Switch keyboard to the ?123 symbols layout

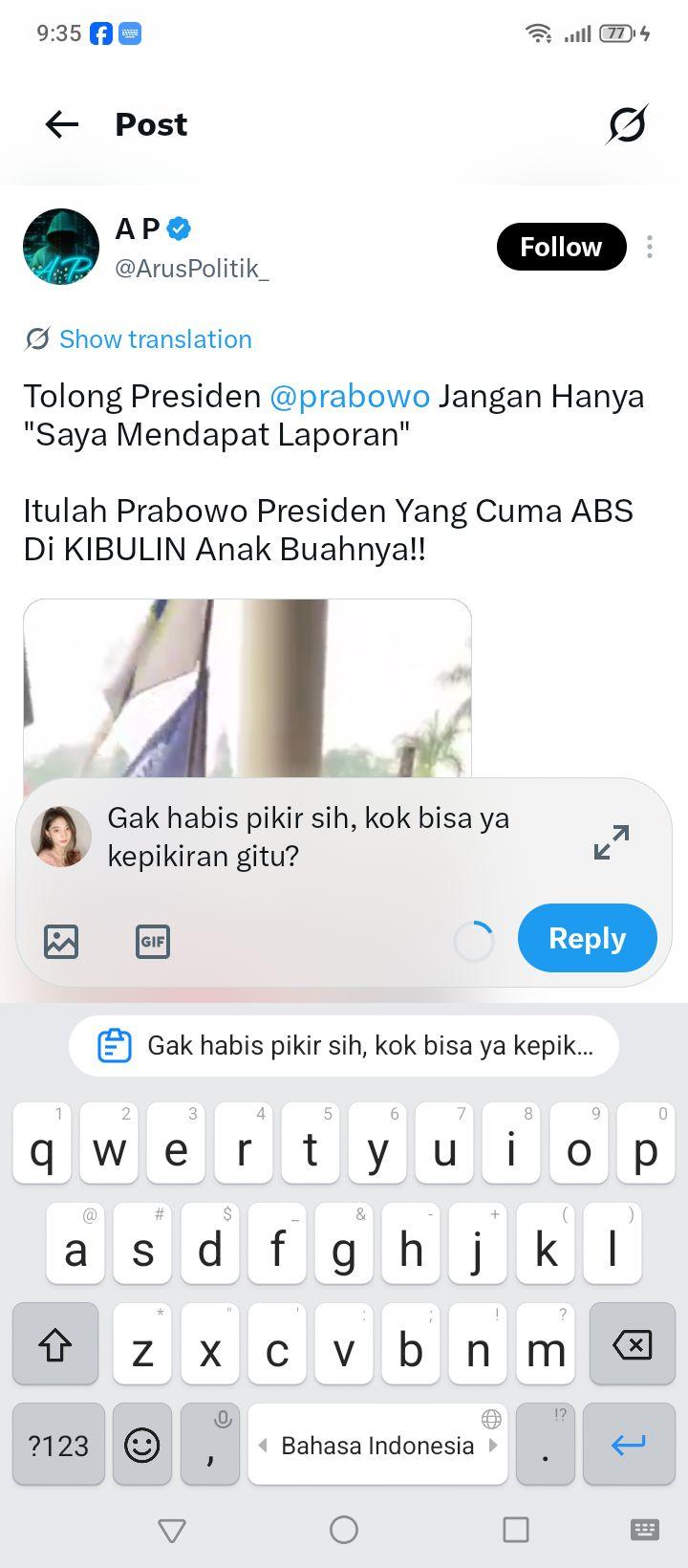[58, 1445]
